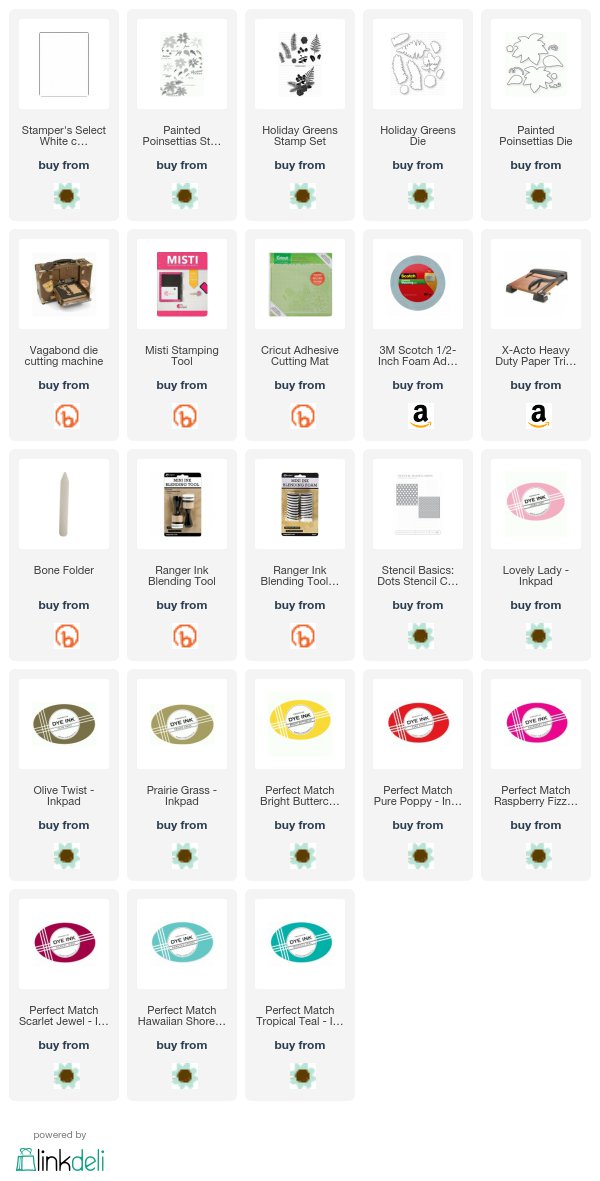The height and width of the screenshot is (1181, 600).
Task: Open the Perfect Match Tropical Teal ink tile
Action: (x=300, y=994)
